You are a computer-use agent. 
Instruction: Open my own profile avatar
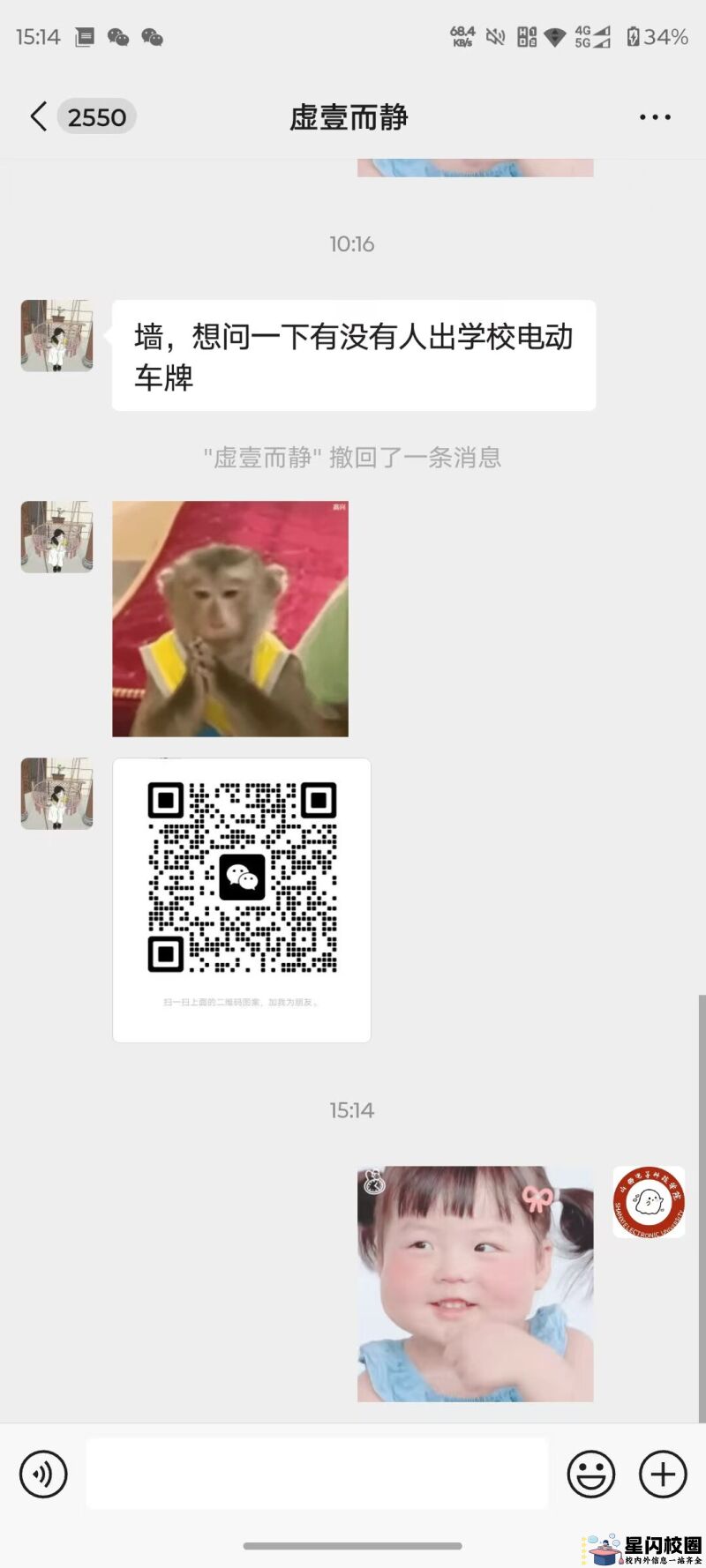pyautogui.click(x=649, y=1202)
